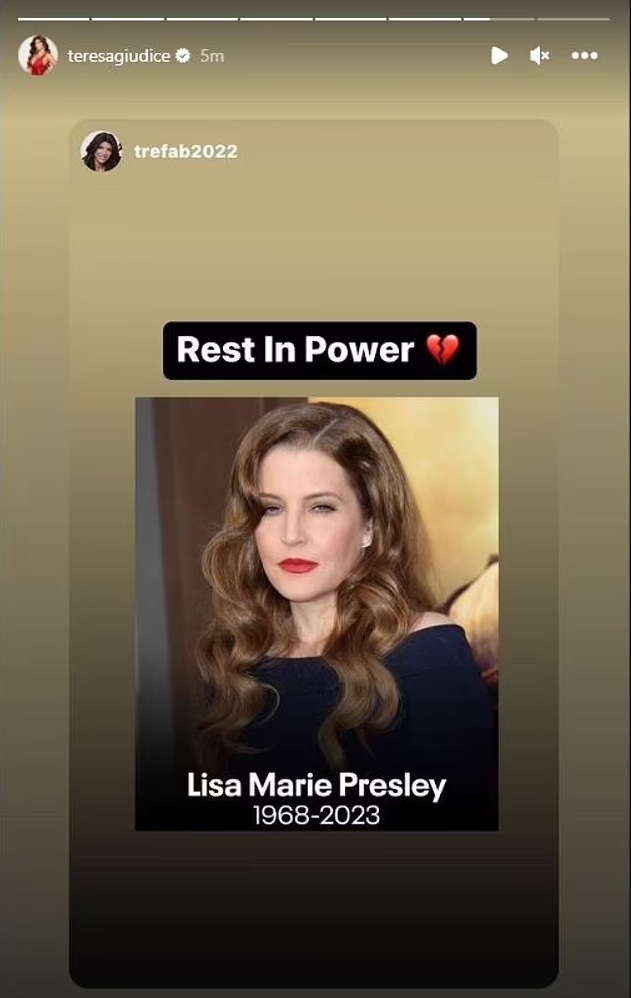Viewport: 631px width, 998px height.
Task: Open the story overflow menu
Action: (584, 56)
